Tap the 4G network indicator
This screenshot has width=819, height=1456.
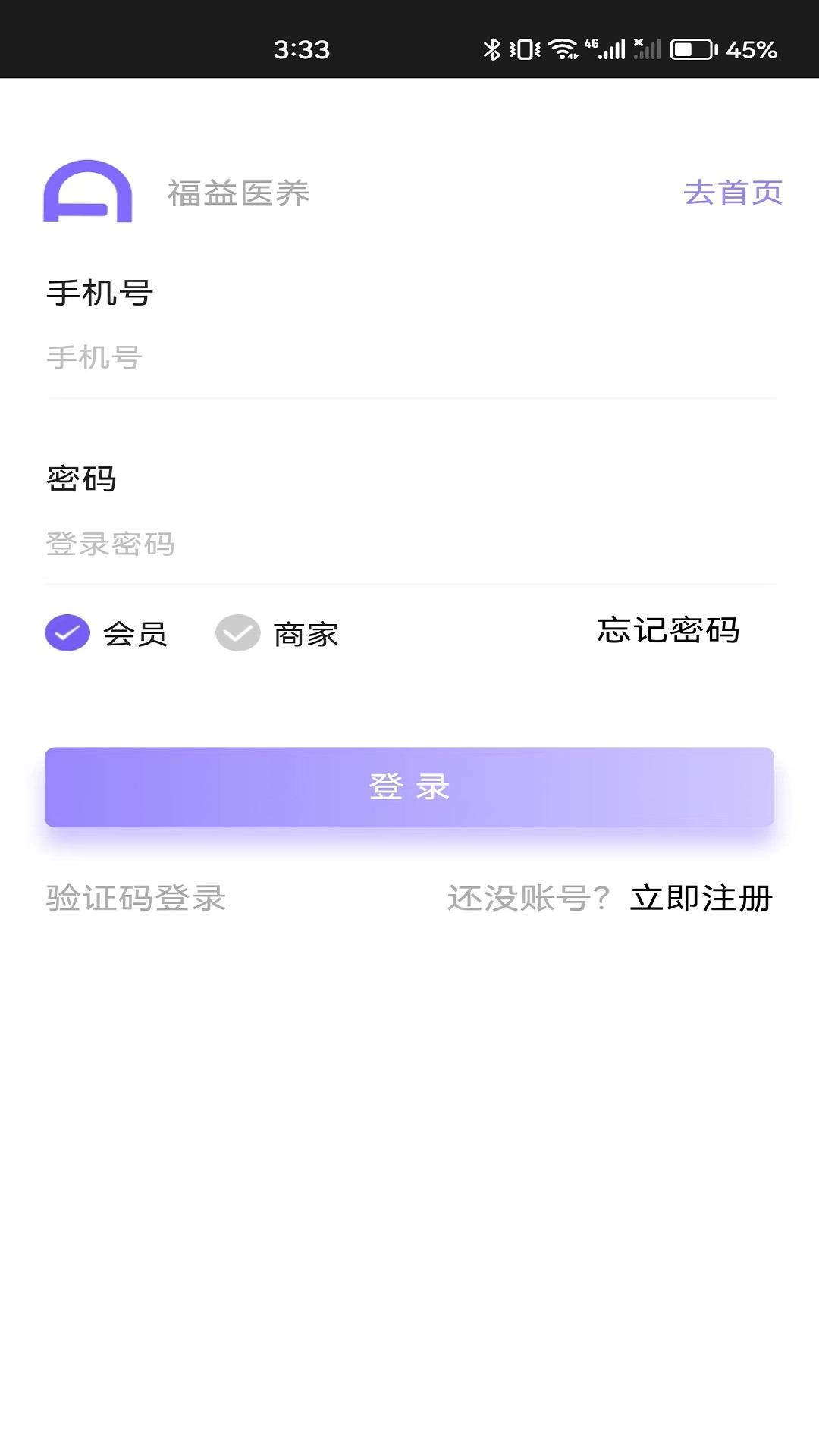[x=595, y=43]
